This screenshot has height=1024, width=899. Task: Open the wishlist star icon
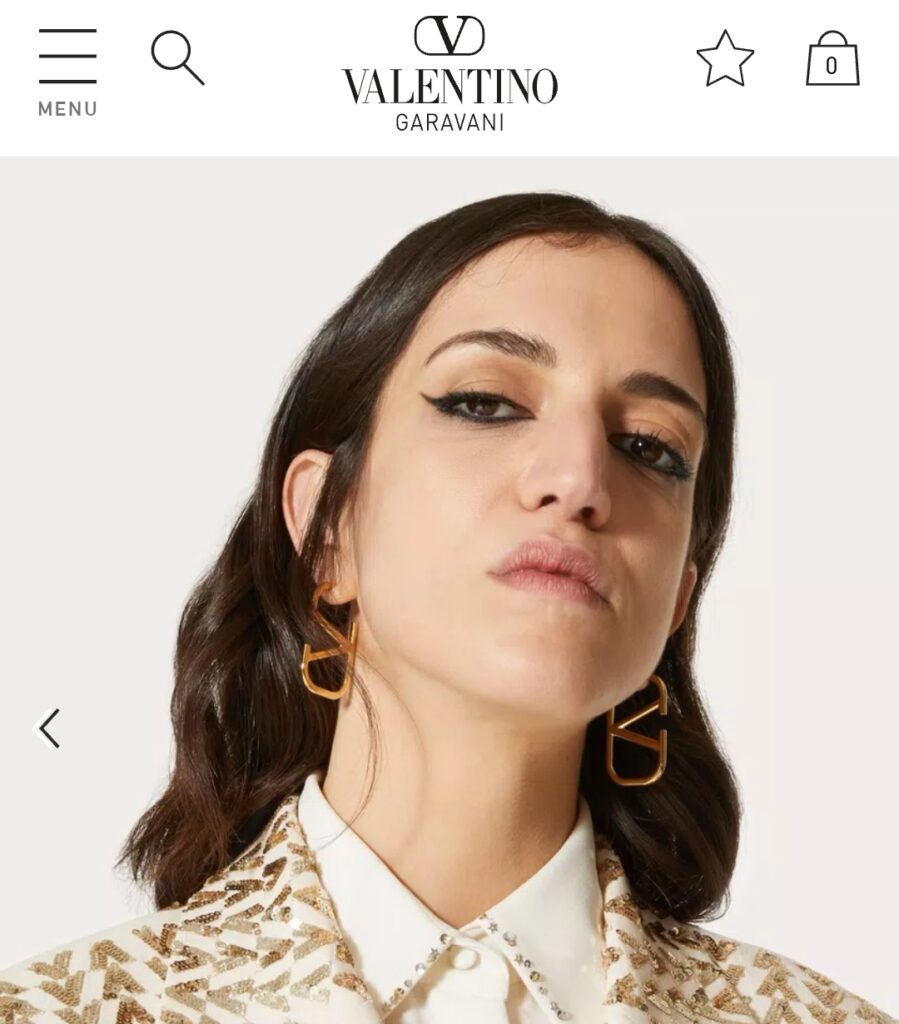[725, 58]
